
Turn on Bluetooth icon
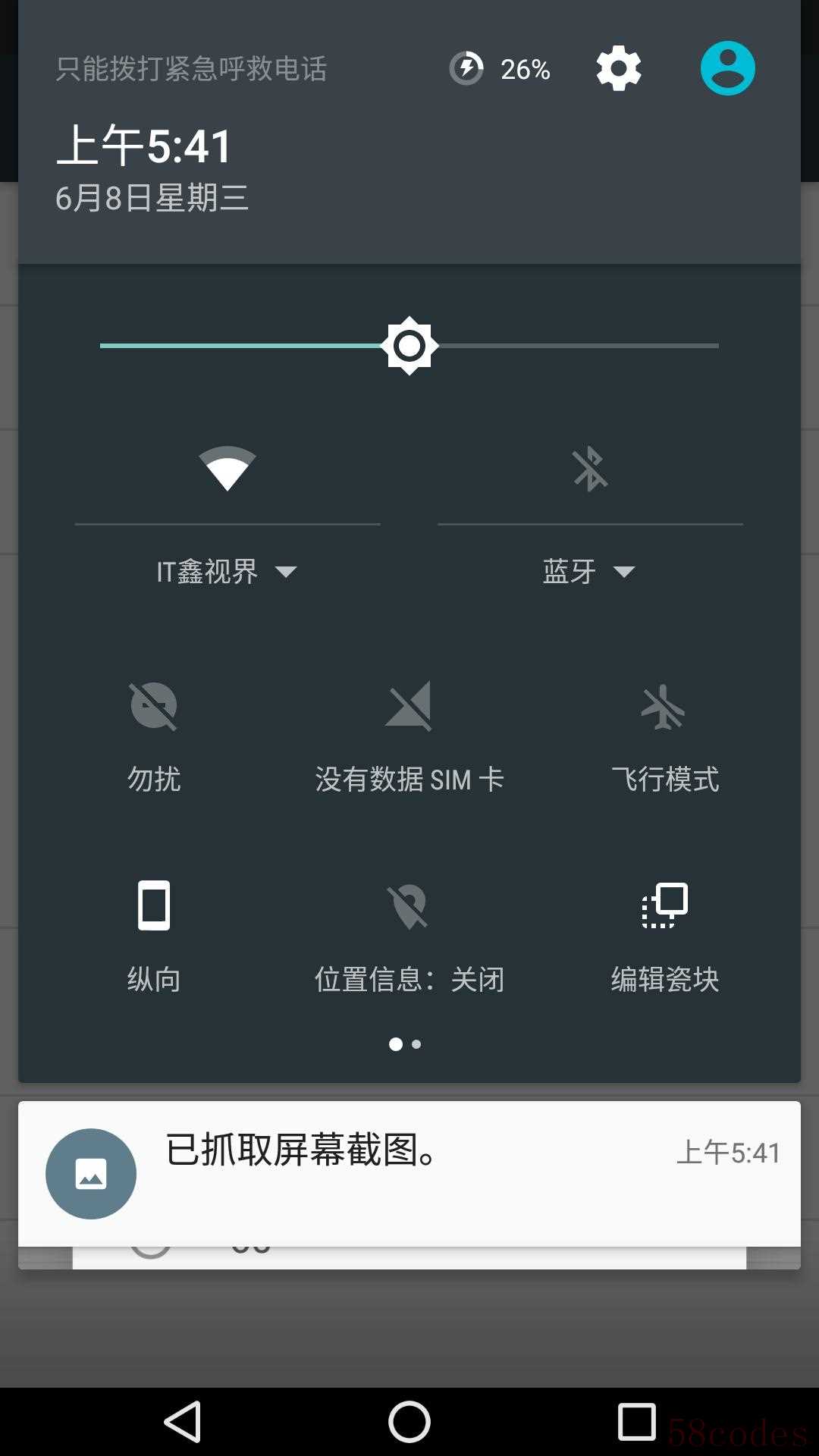coord(589,468)
